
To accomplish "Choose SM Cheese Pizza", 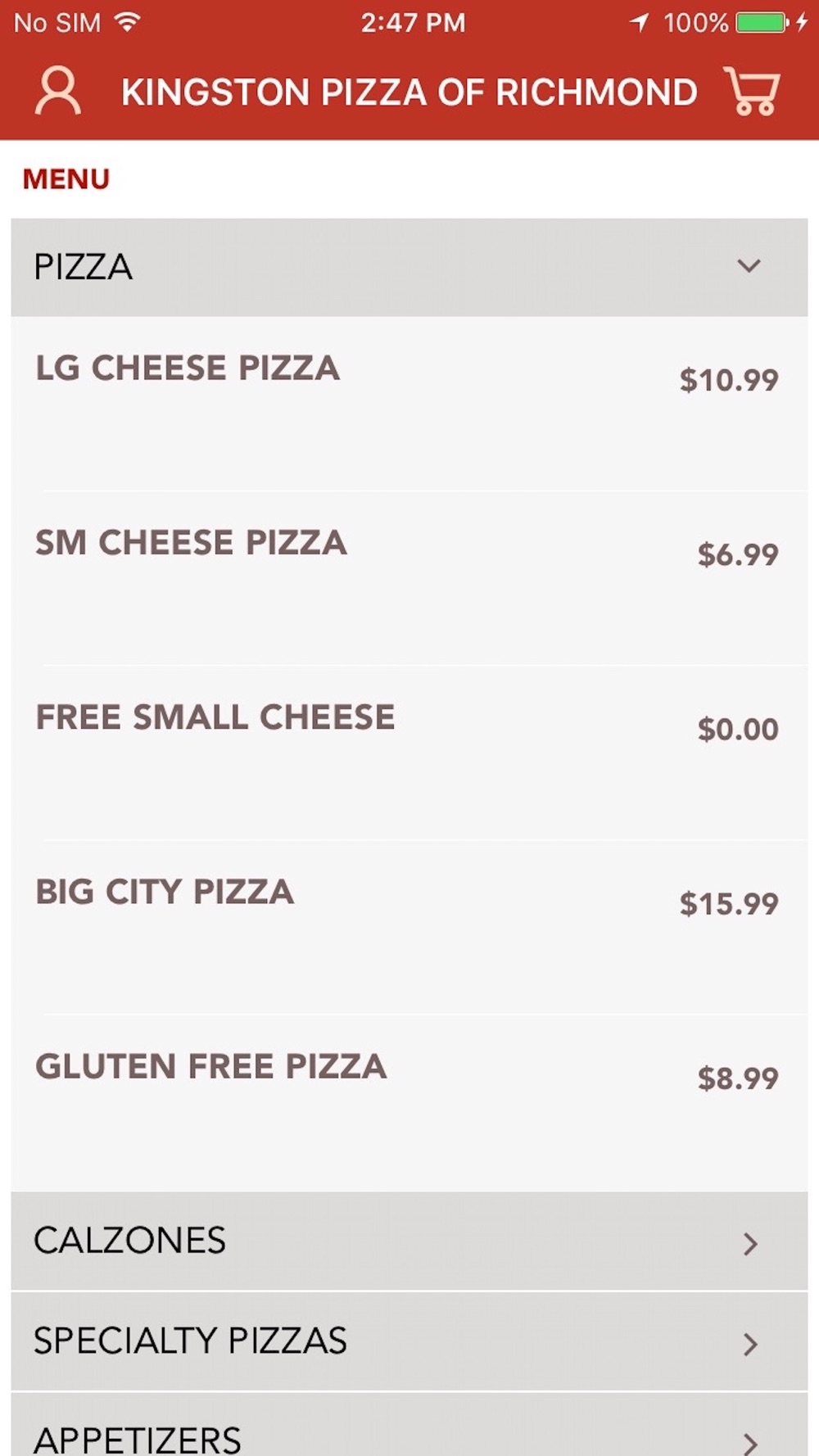I will (409, 578).
